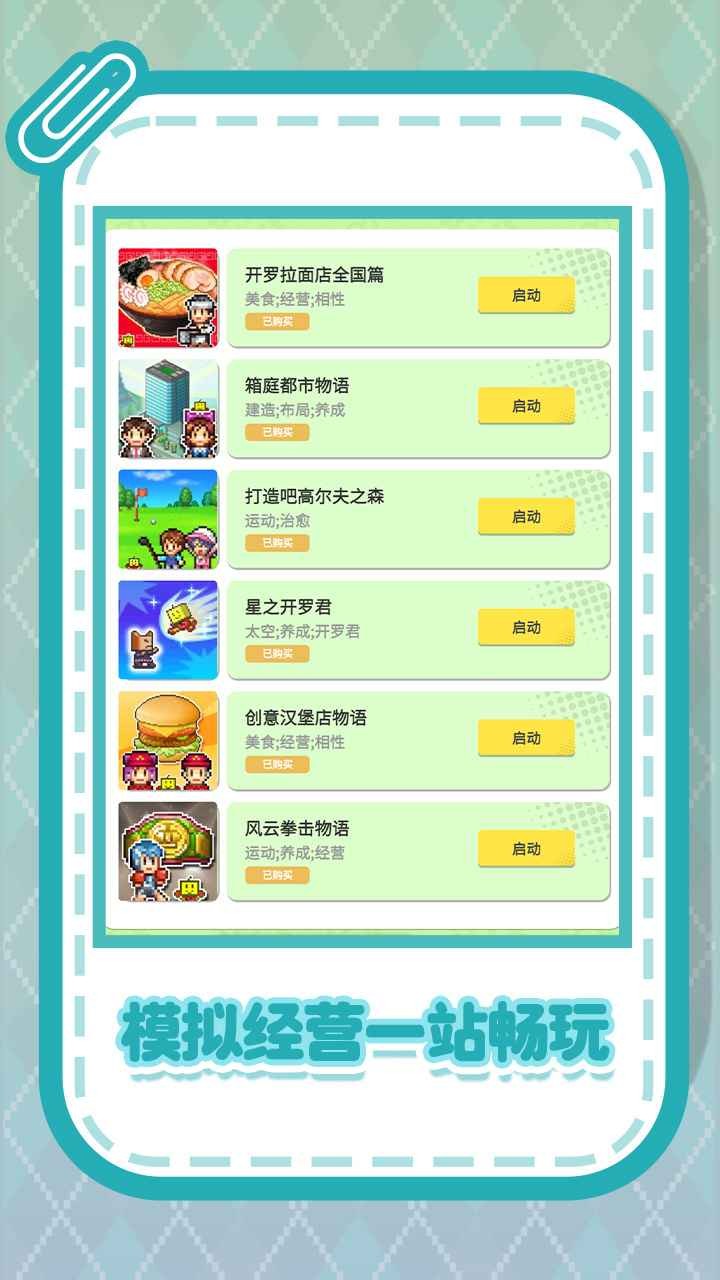
Task: Click the hamburger pixel-art thumbnail
Action: coord(170,739)
